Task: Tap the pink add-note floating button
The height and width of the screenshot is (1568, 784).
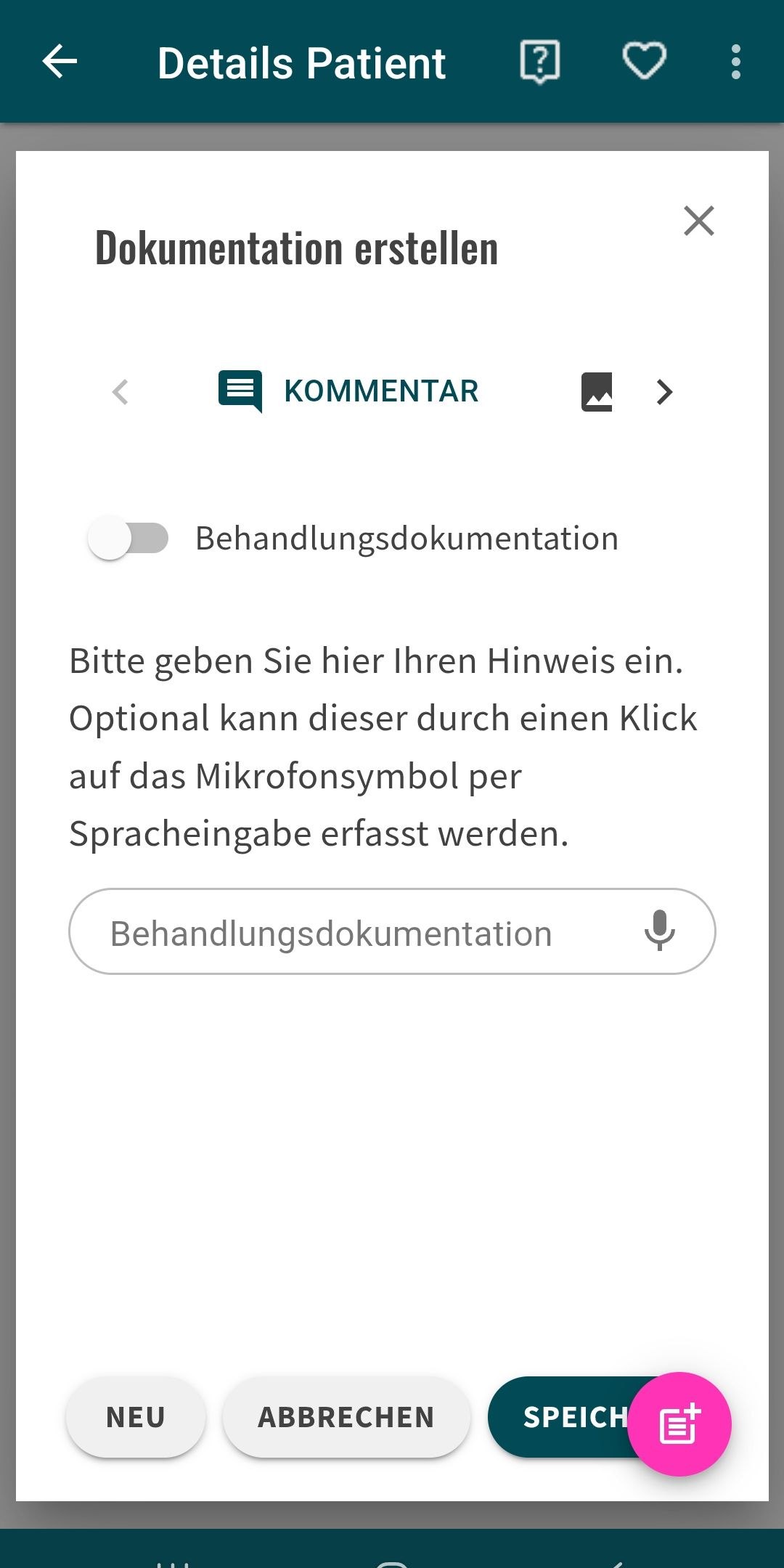Action: pyautogui.click(x=679, y=1424)
